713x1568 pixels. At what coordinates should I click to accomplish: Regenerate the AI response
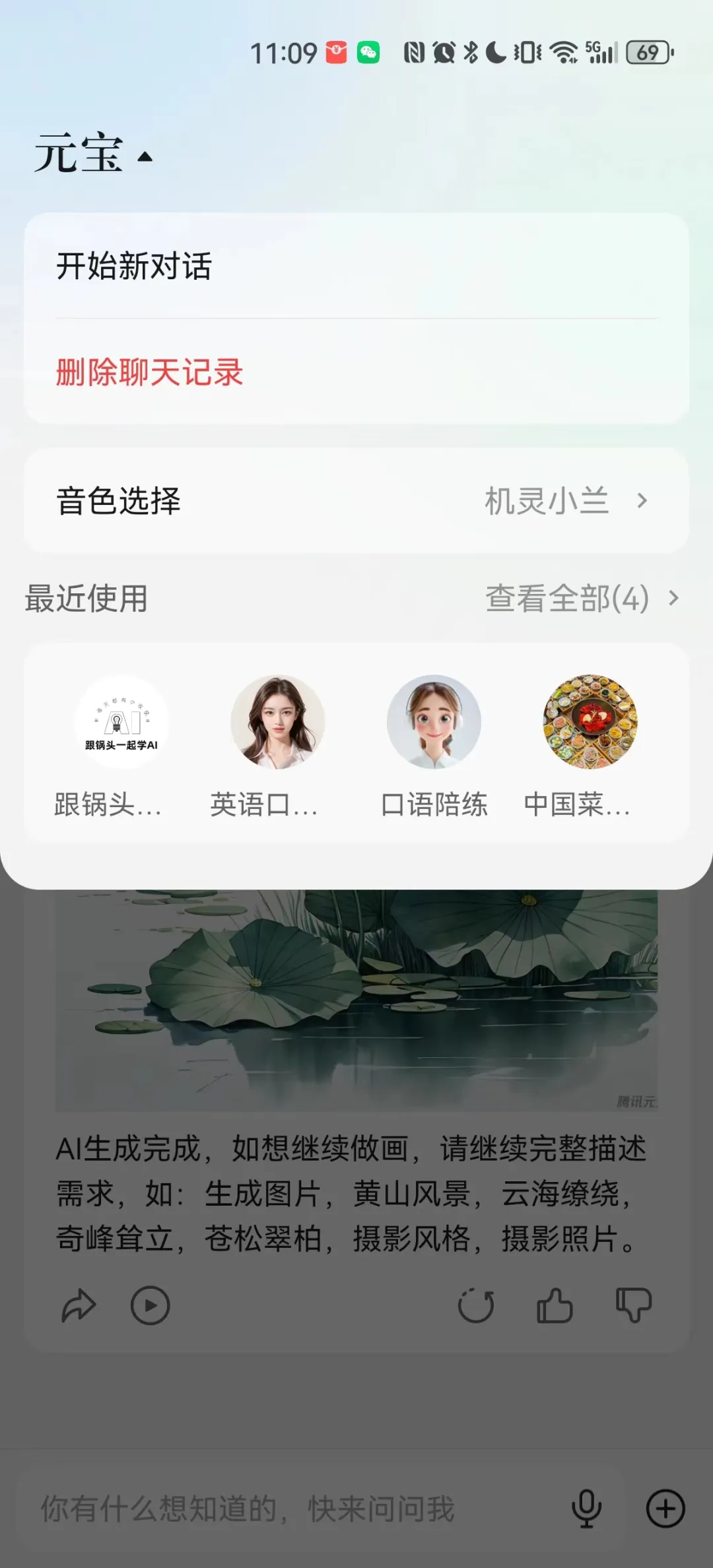[x=475, y=1305]
